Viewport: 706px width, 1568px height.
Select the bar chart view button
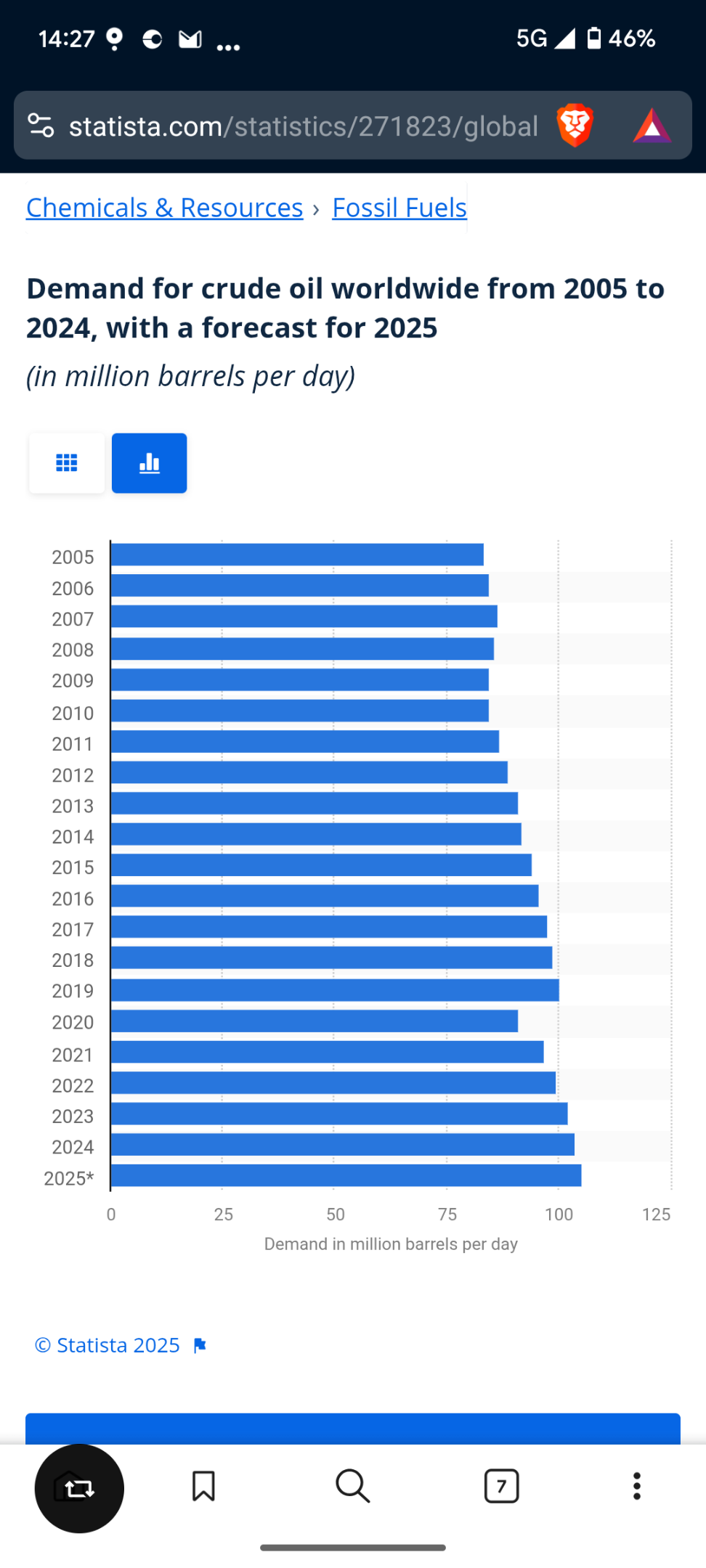tap(150, 463)
